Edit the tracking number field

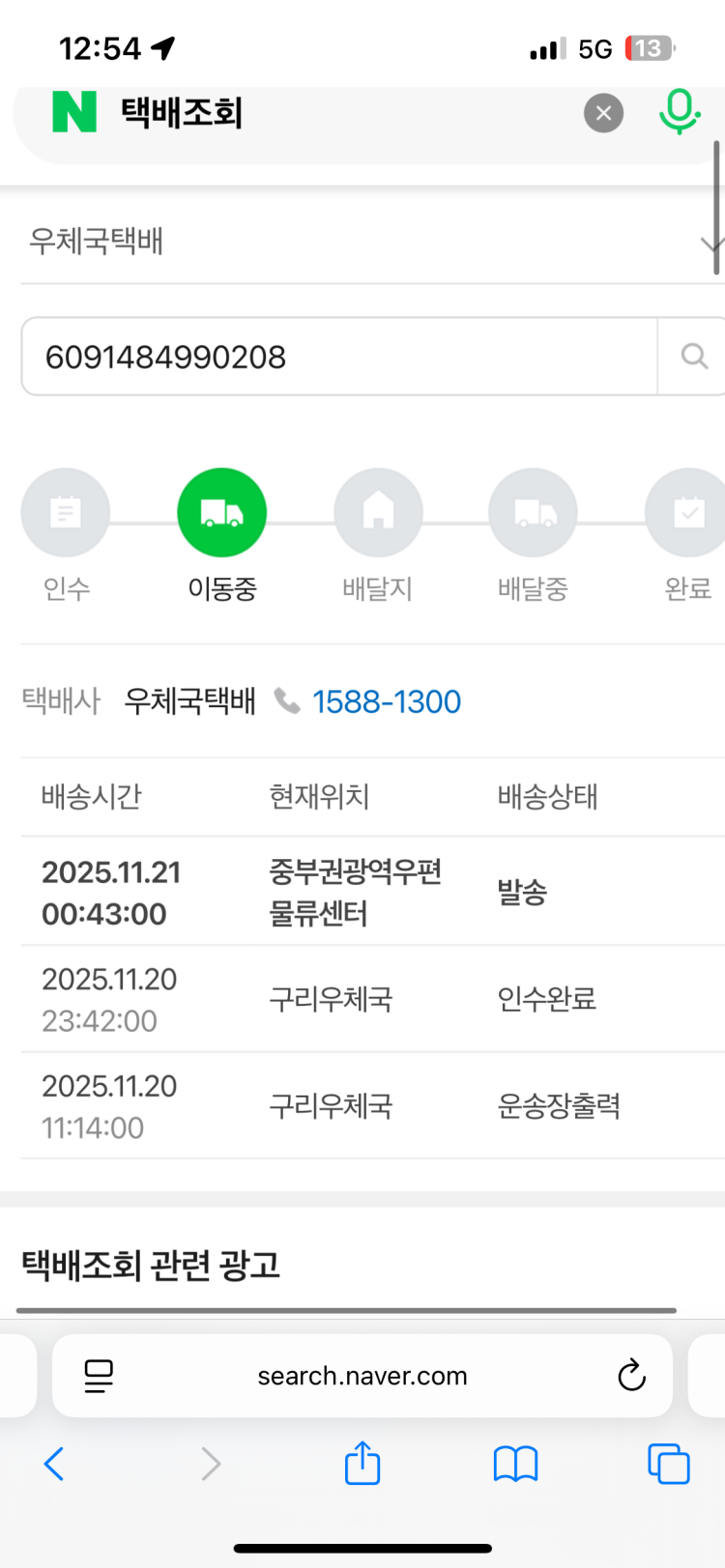click(x=338, y=356)
